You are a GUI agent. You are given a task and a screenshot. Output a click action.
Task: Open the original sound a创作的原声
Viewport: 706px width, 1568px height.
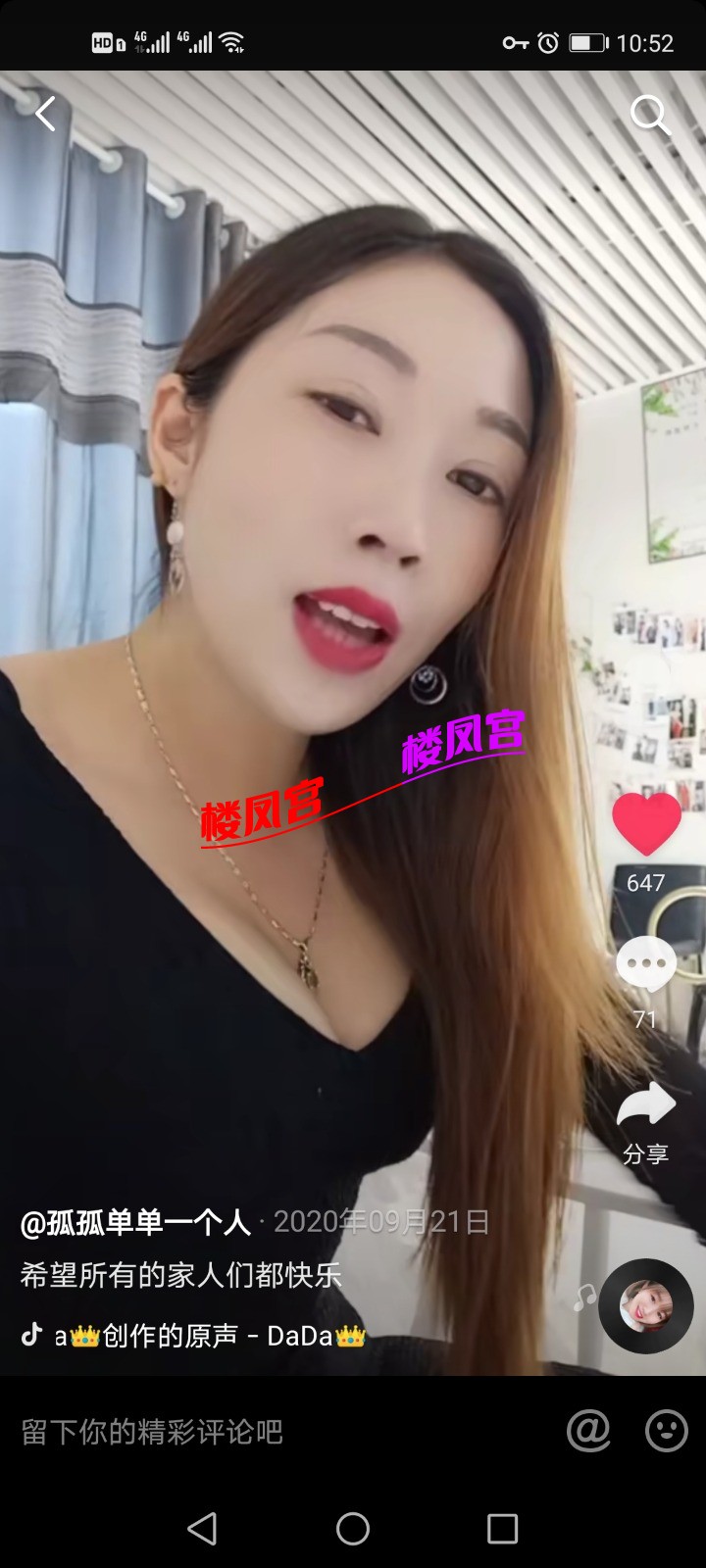pos(194,1336)
